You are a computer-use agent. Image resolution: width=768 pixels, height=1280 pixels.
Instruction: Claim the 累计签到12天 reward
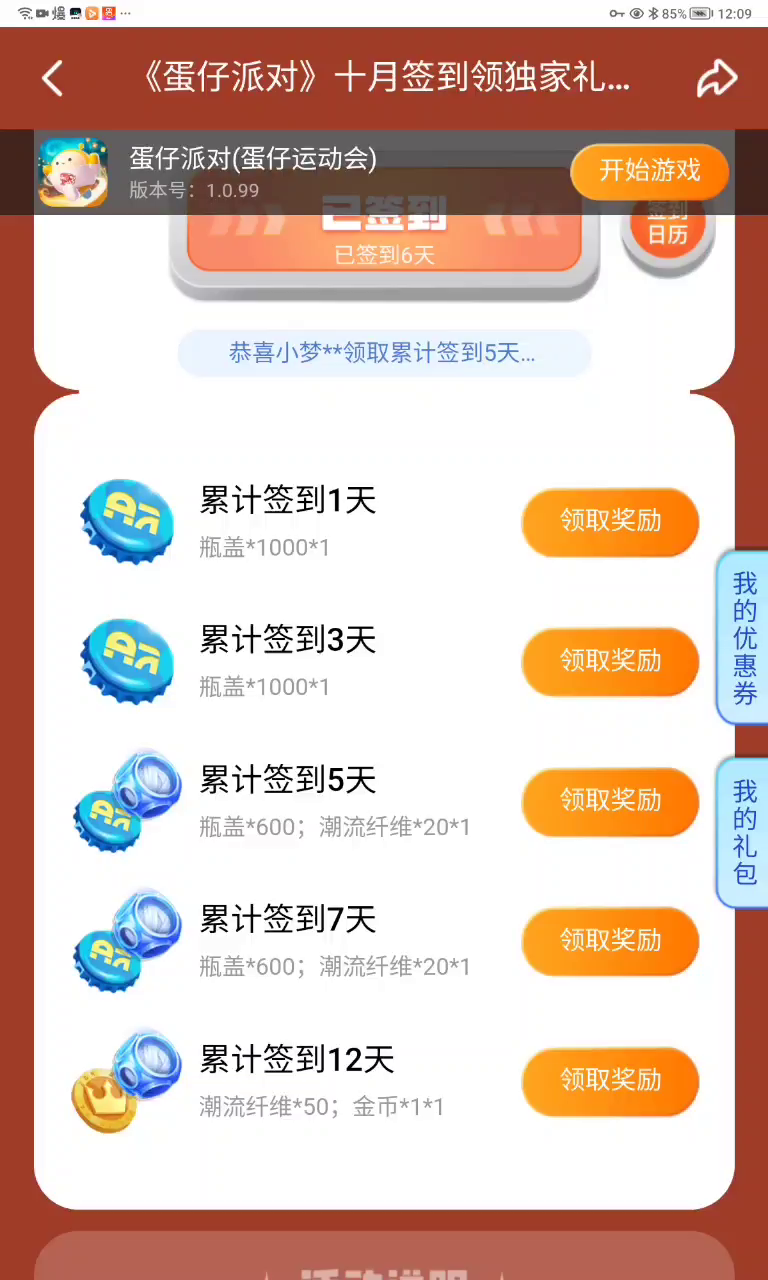click(x=609, y=1081)
